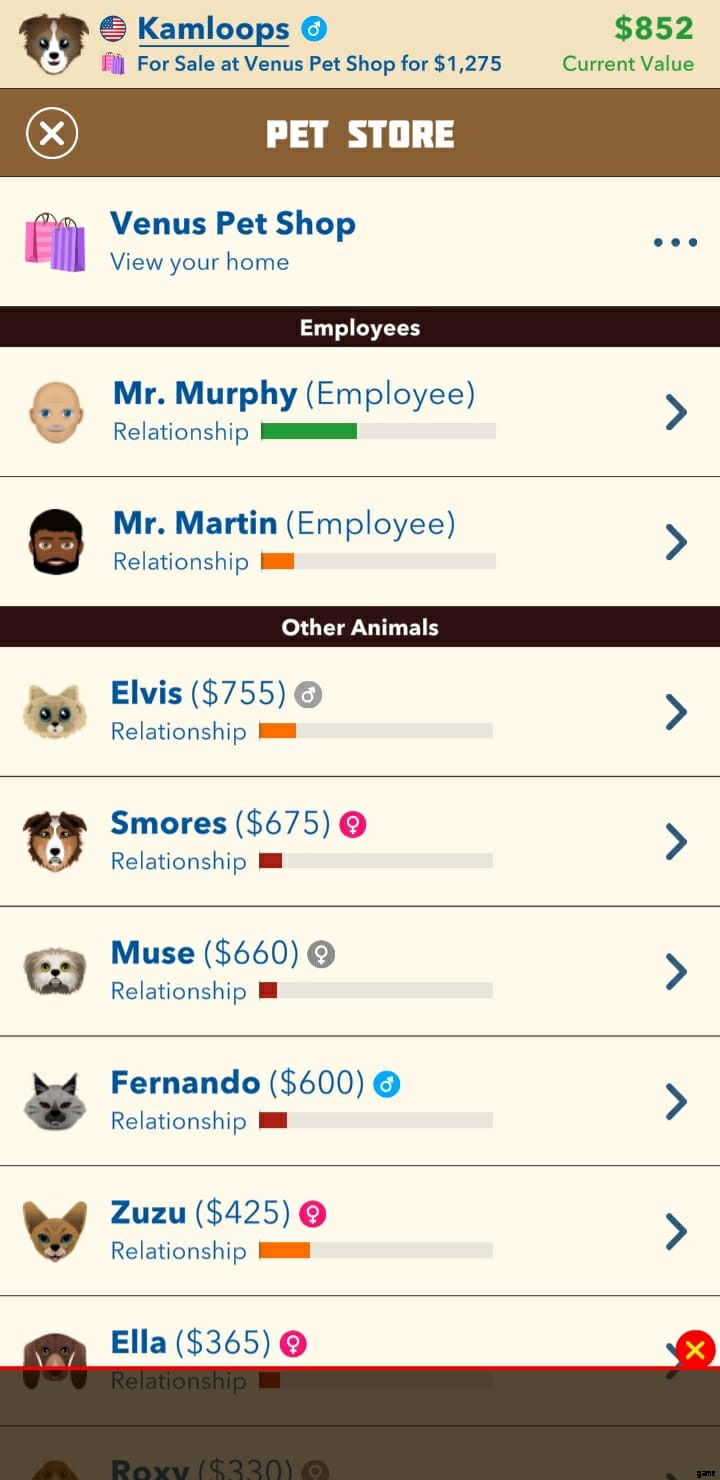Close the Pet Store screen
The width and height of the screenshot is (720, 1480).
(52, 134)
